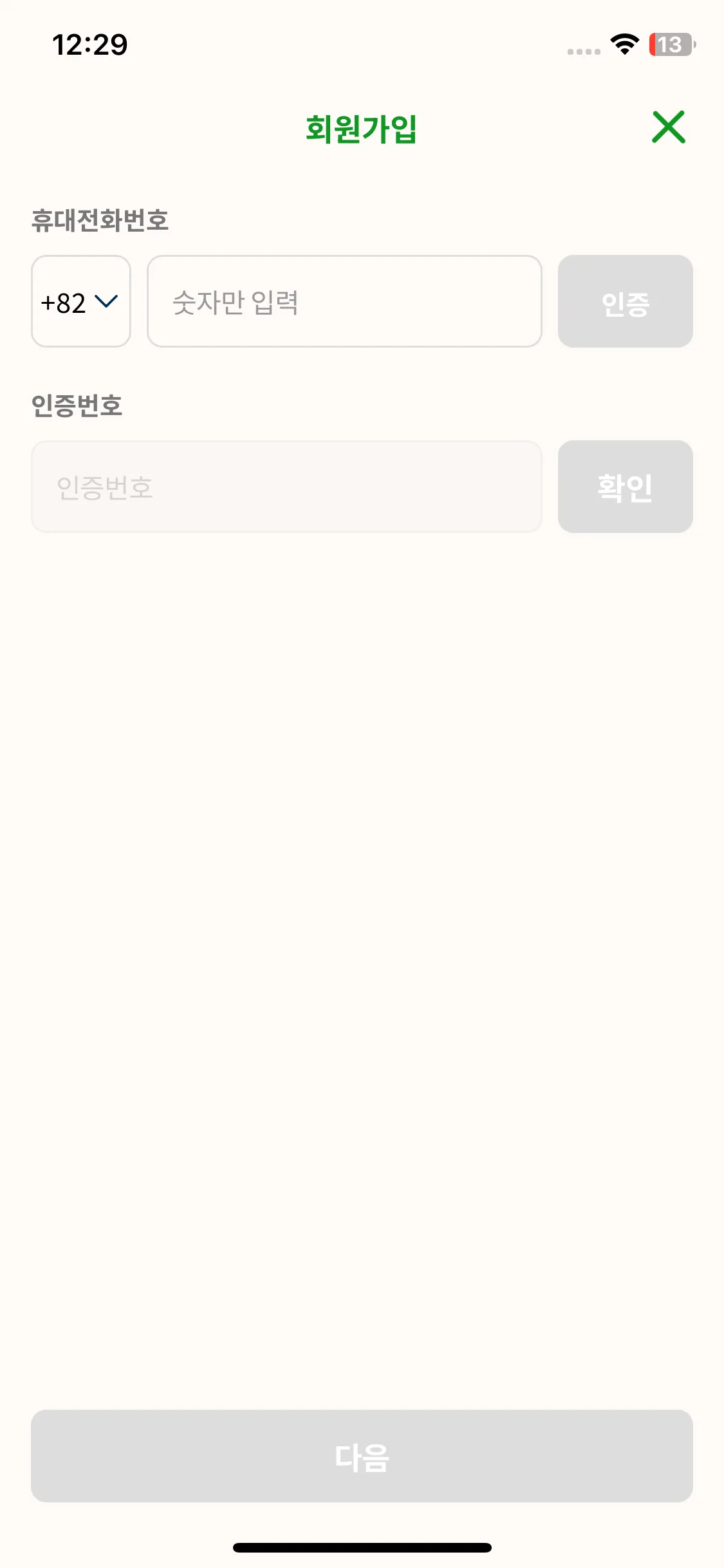Tap the Wi-Fi icon in the status bar
Screen dimensions: 724x1568
click(x=622, y=44)
